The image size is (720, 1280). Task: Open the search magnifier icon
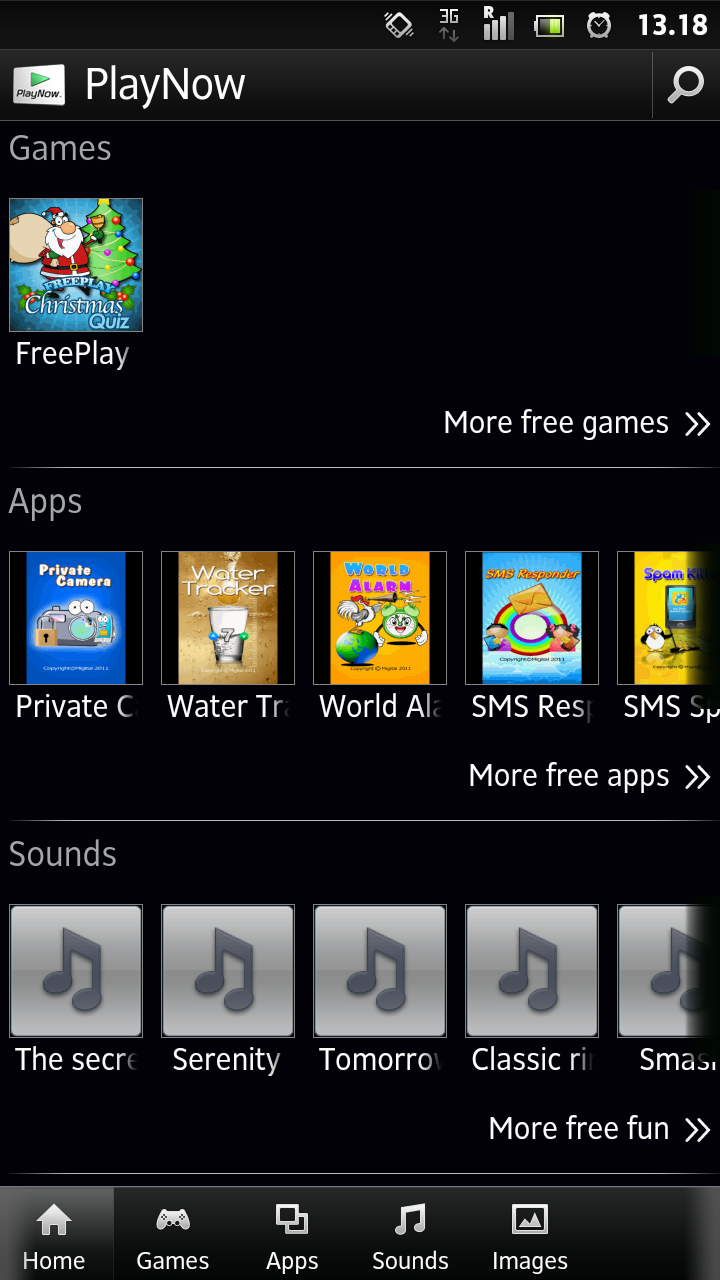click(686, 85)
